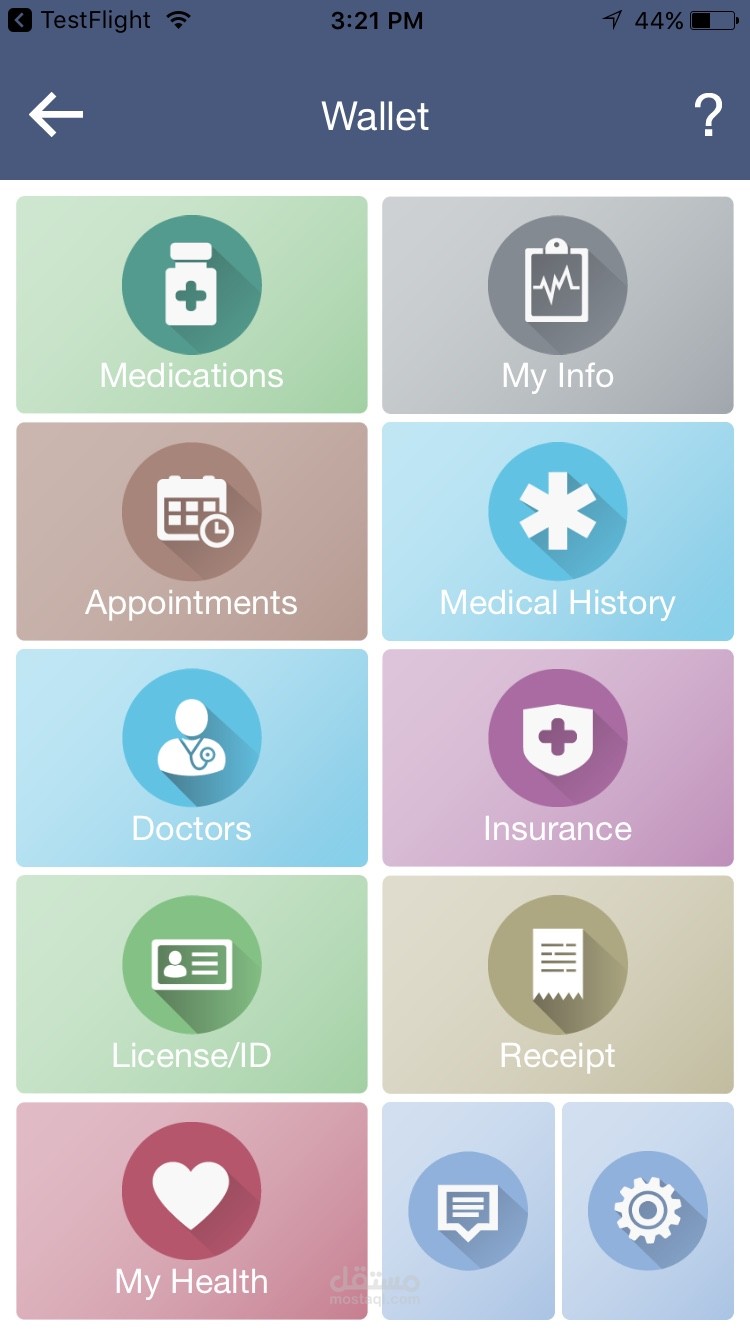The image size is (750, 1334).
Task: Open the Insurance section
Action: [x=558, y=758]
